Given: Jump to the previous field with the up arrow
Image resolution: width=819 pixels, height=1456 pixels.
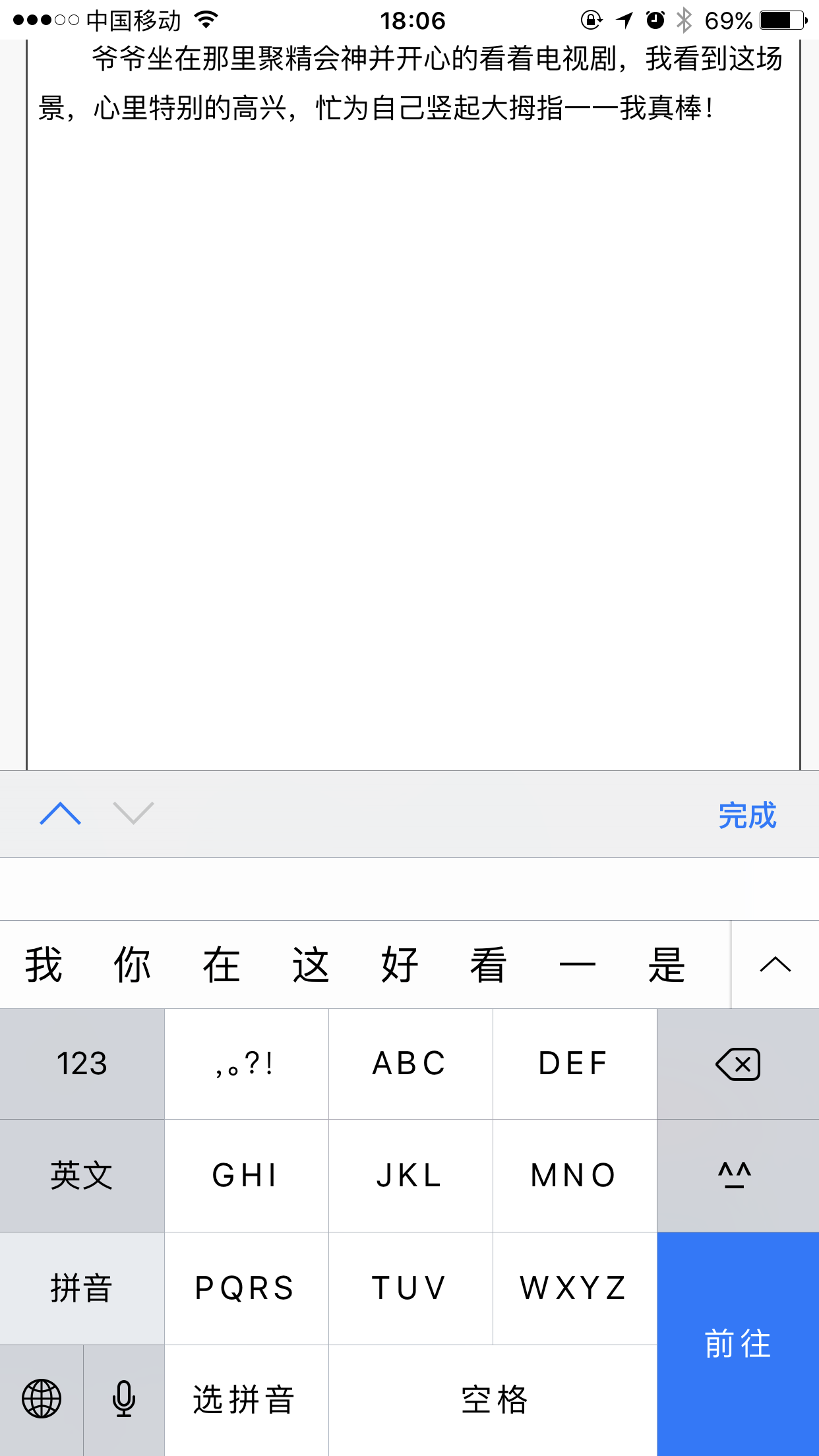Looking at the screenshot, I should 60,814.
